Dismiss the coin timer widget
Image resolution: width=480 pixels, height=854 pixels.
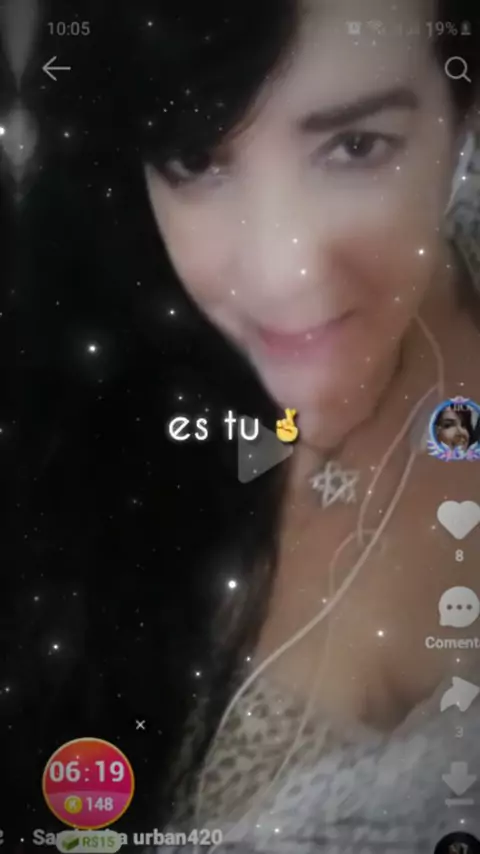(x=140, y=725)
